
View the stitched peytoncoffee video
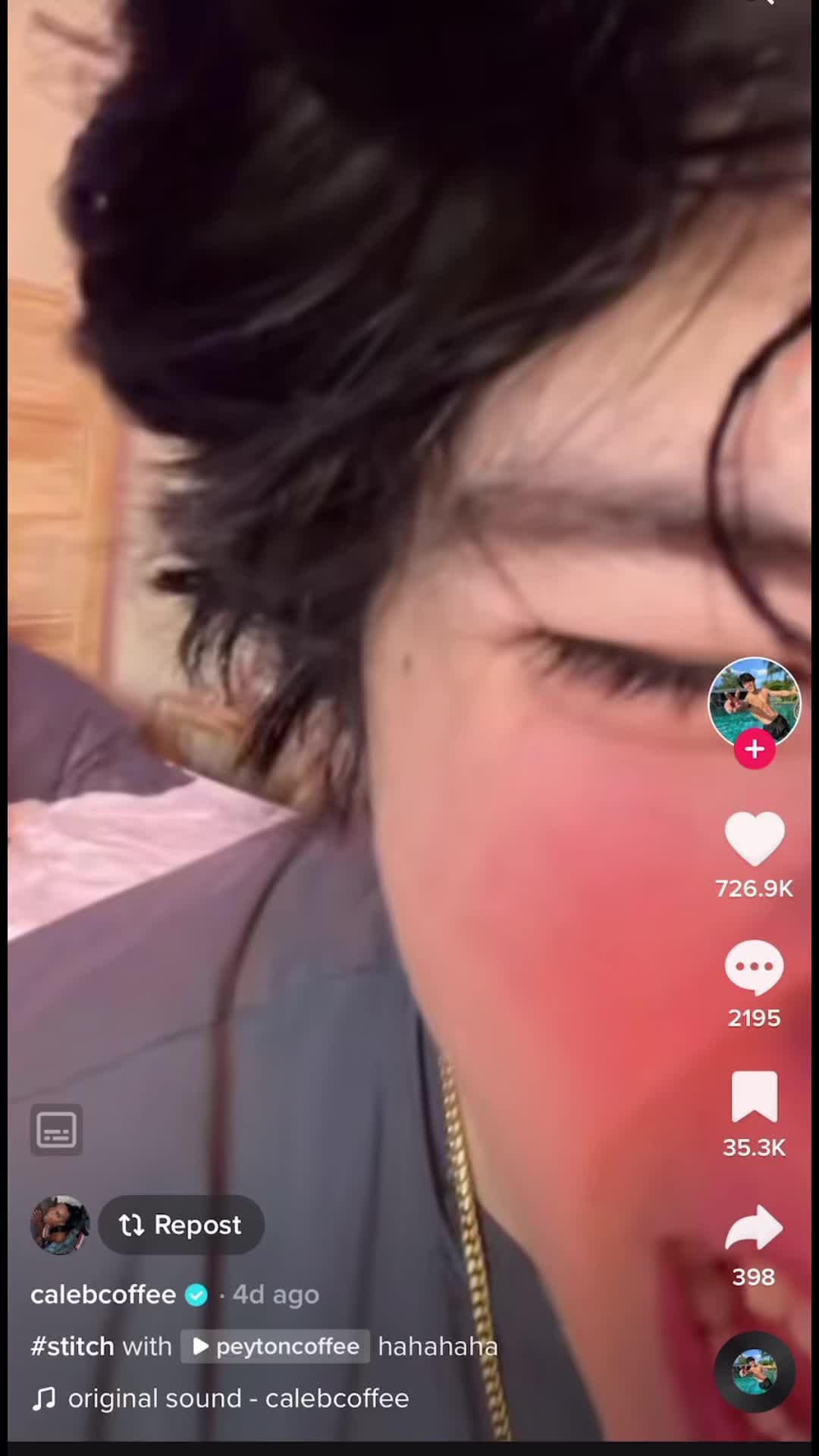point(275,1346)
